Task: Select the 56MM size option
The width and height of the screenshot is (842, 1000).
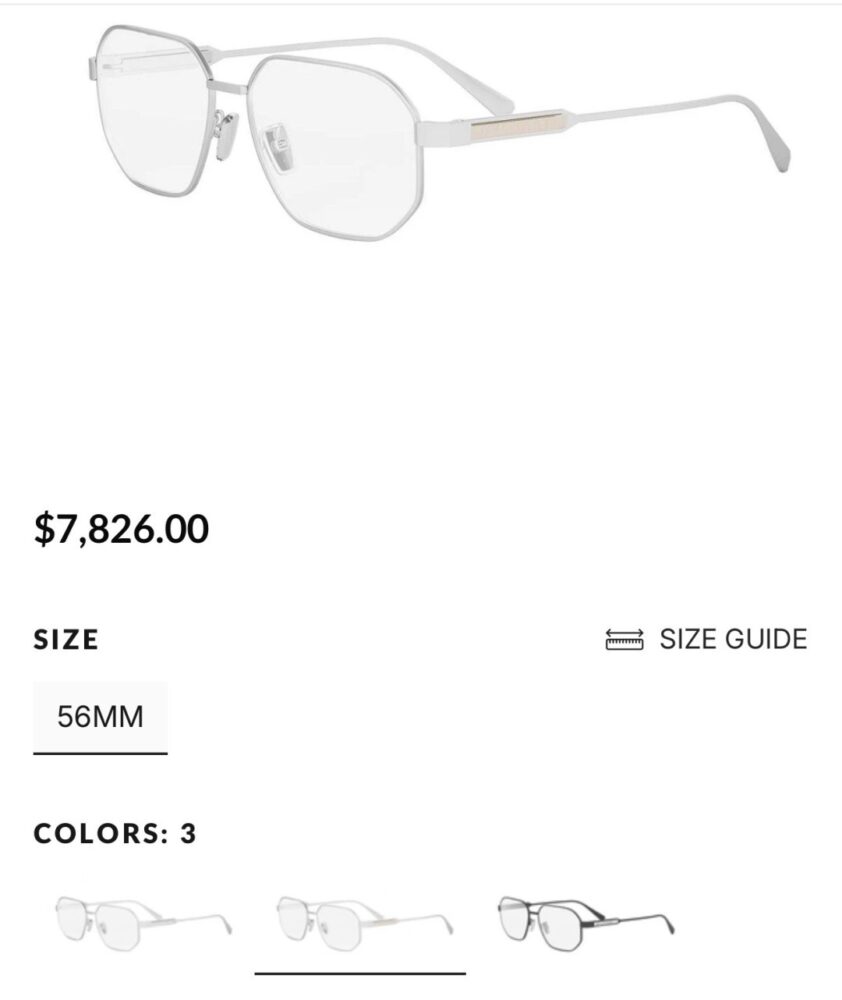Action: 100,717
